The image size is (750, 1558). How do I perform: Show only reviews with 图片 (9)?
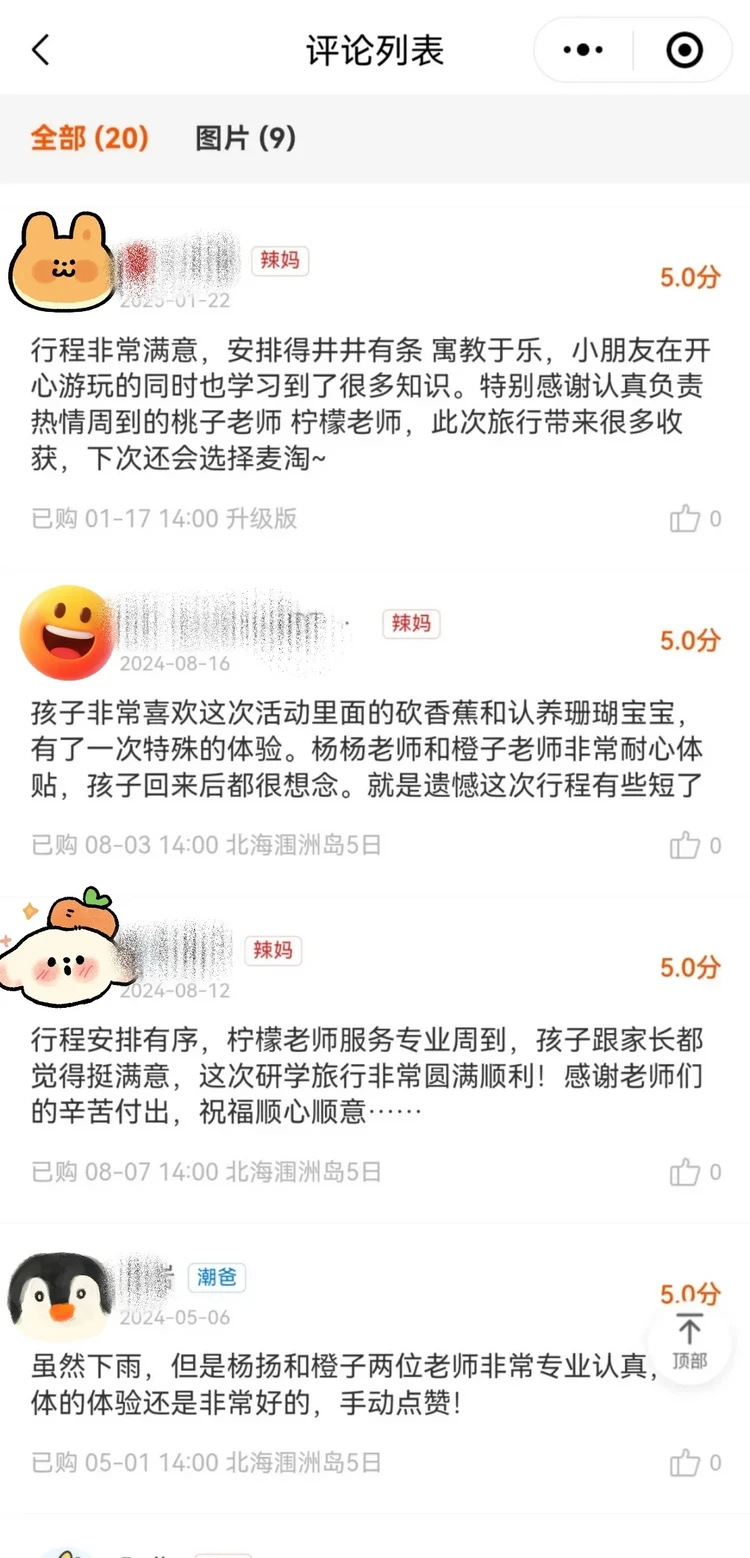tap(245, 138)
